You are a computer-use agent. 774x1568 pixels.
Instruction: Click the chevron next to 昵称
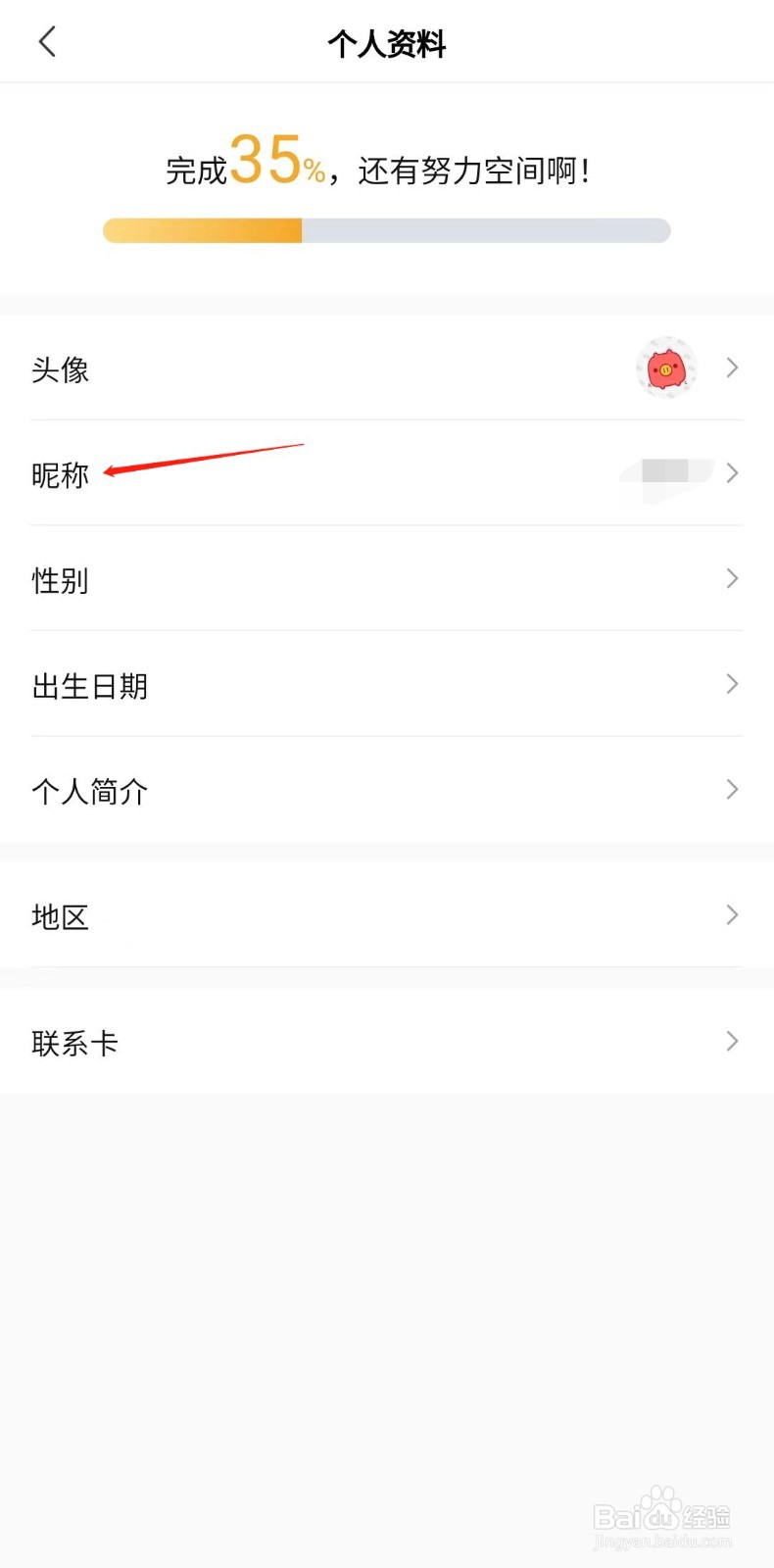tap(731, 473)
